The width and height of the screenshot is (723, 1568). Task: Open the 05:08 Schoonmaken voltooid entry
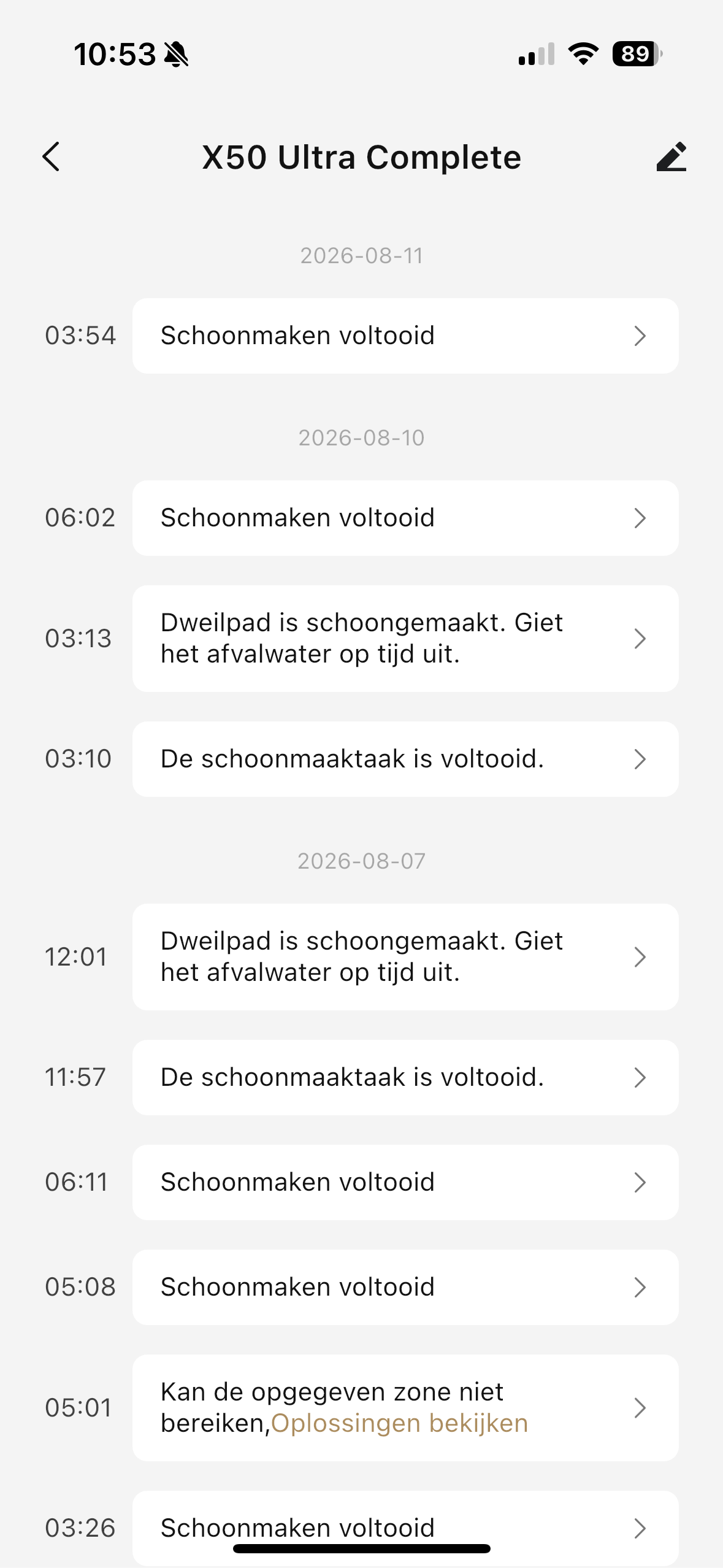[405, 1288]
